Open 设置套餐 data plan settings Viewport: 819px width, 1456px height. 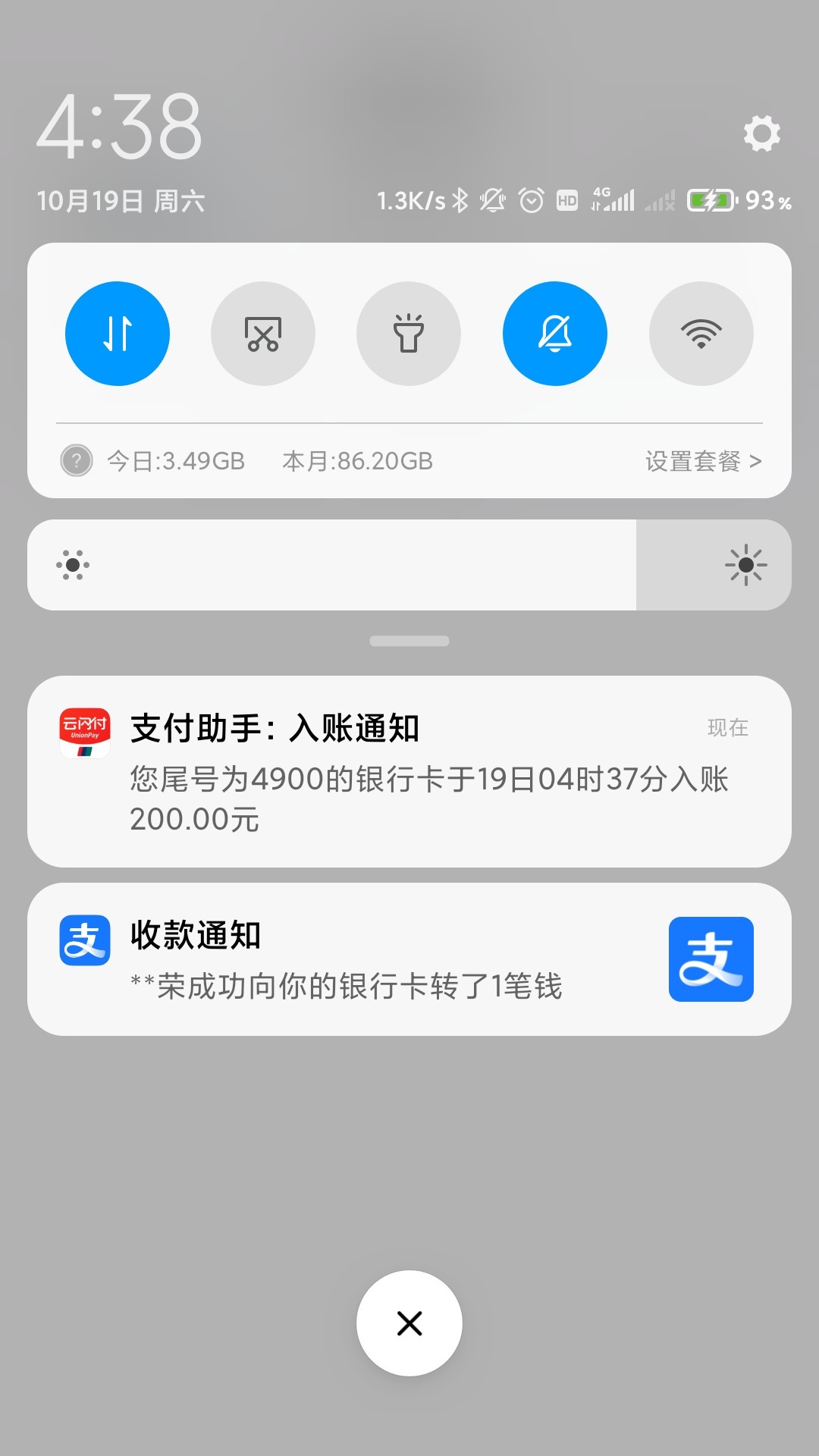point(702,461)
